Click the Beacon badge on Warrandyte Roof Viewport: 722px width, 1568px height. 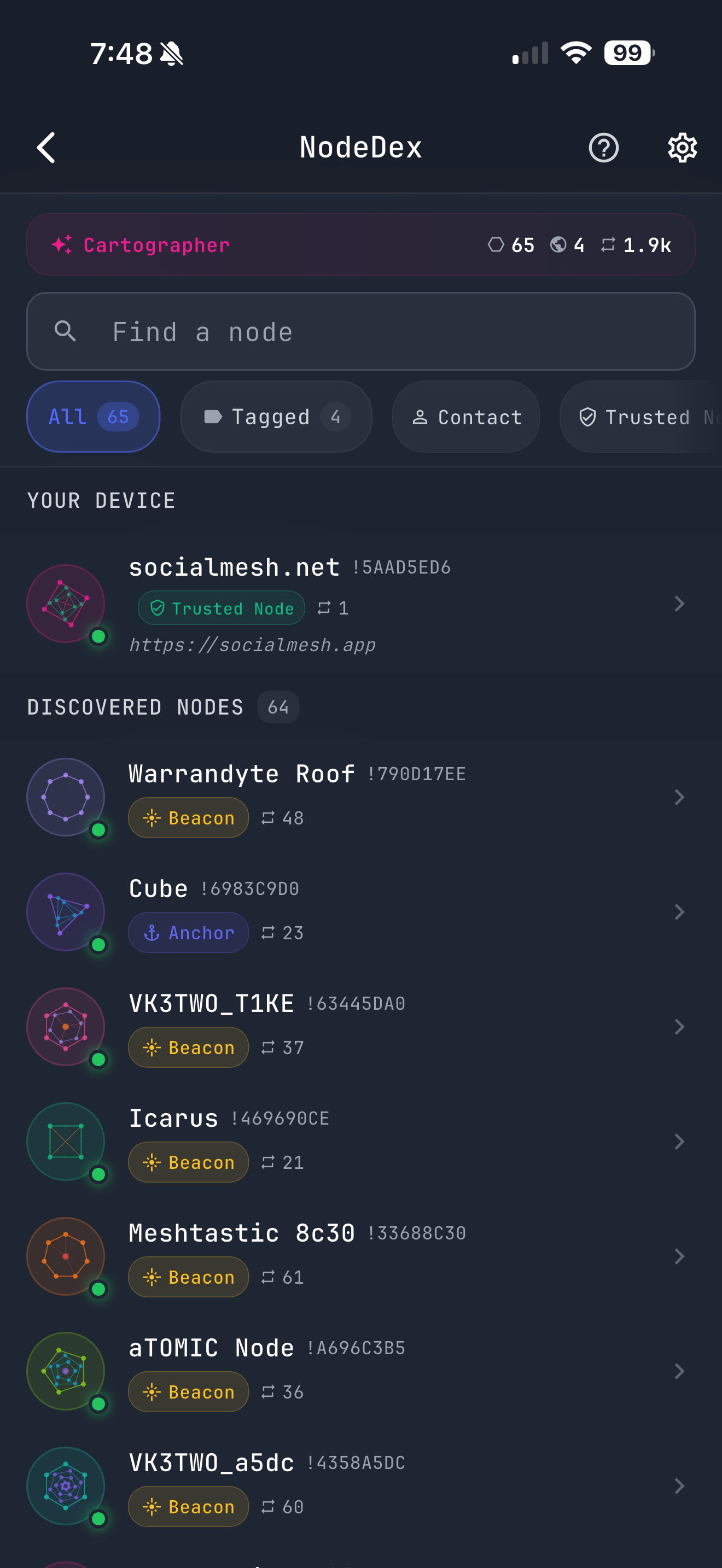tap(188, 817)
